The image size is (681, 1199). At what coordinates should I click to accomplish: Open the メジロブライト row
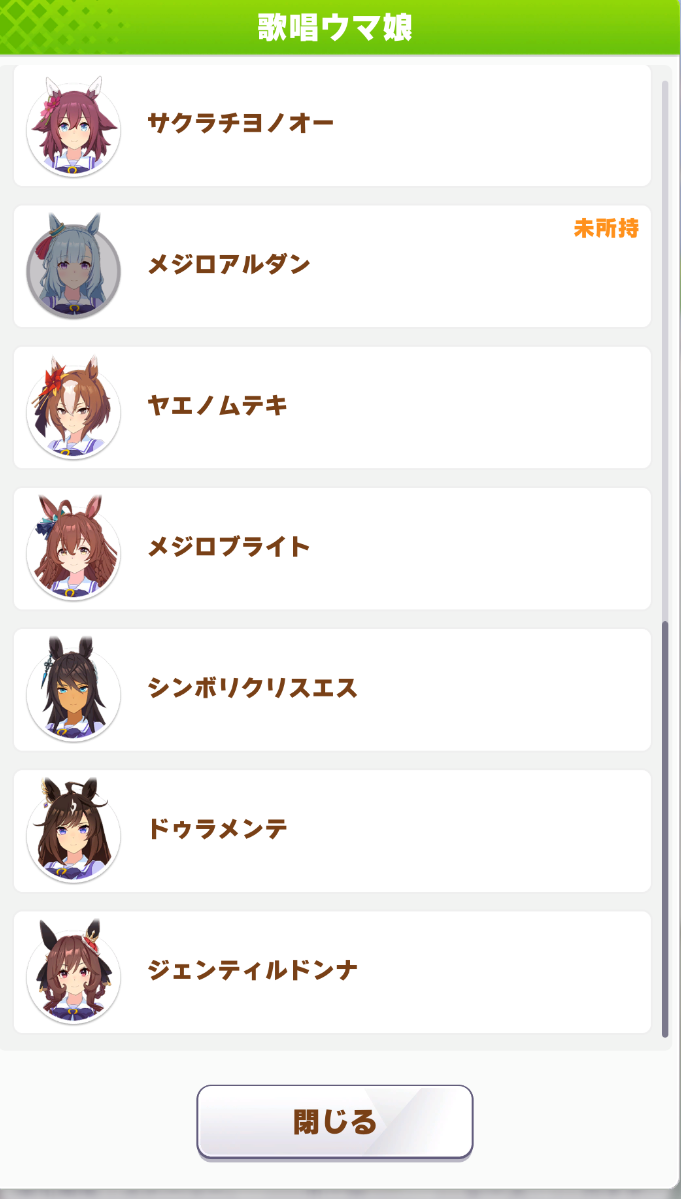click(332, 548)
